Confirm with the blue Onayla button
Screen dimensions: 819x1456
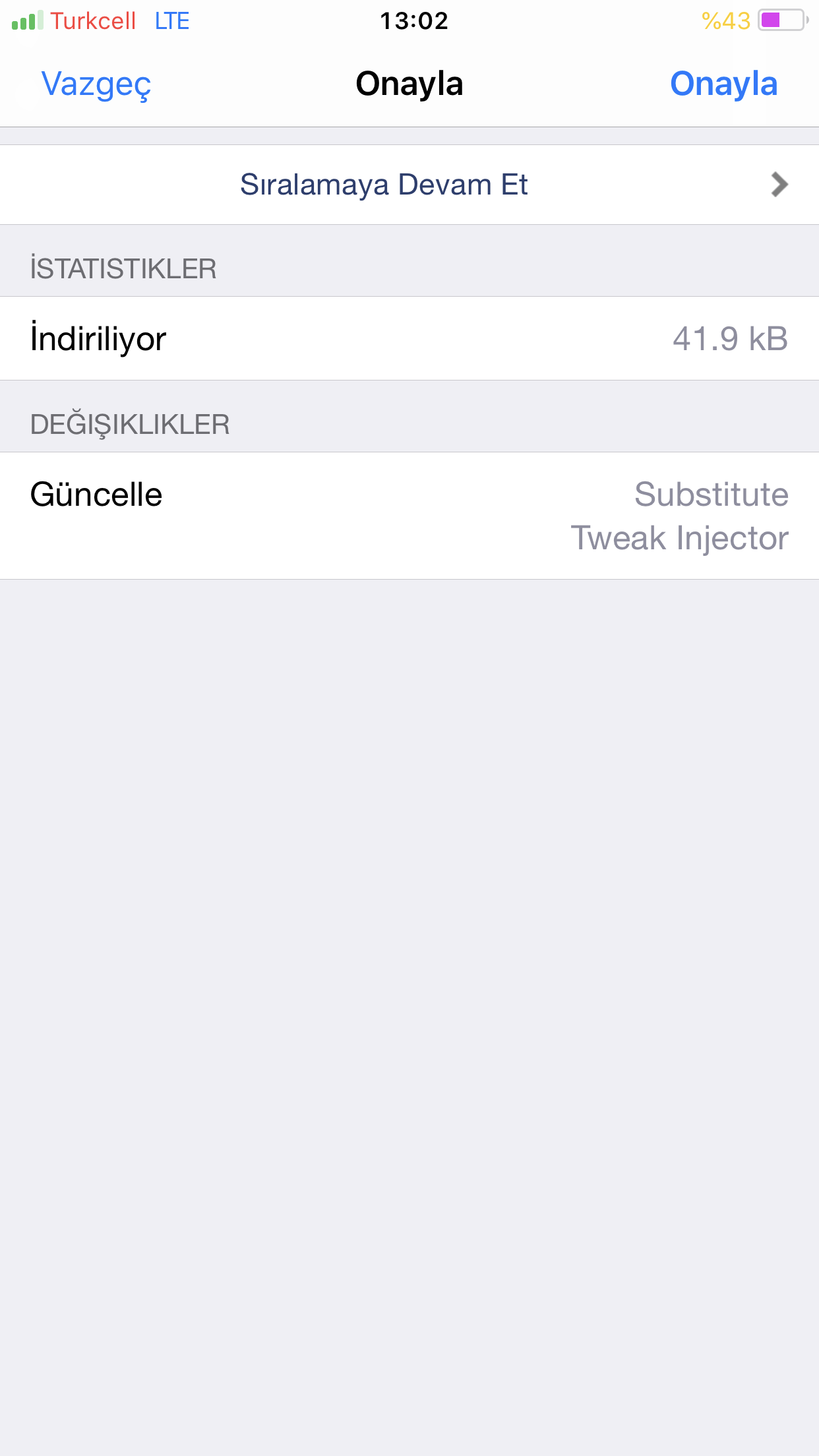(x=723, y=84)
